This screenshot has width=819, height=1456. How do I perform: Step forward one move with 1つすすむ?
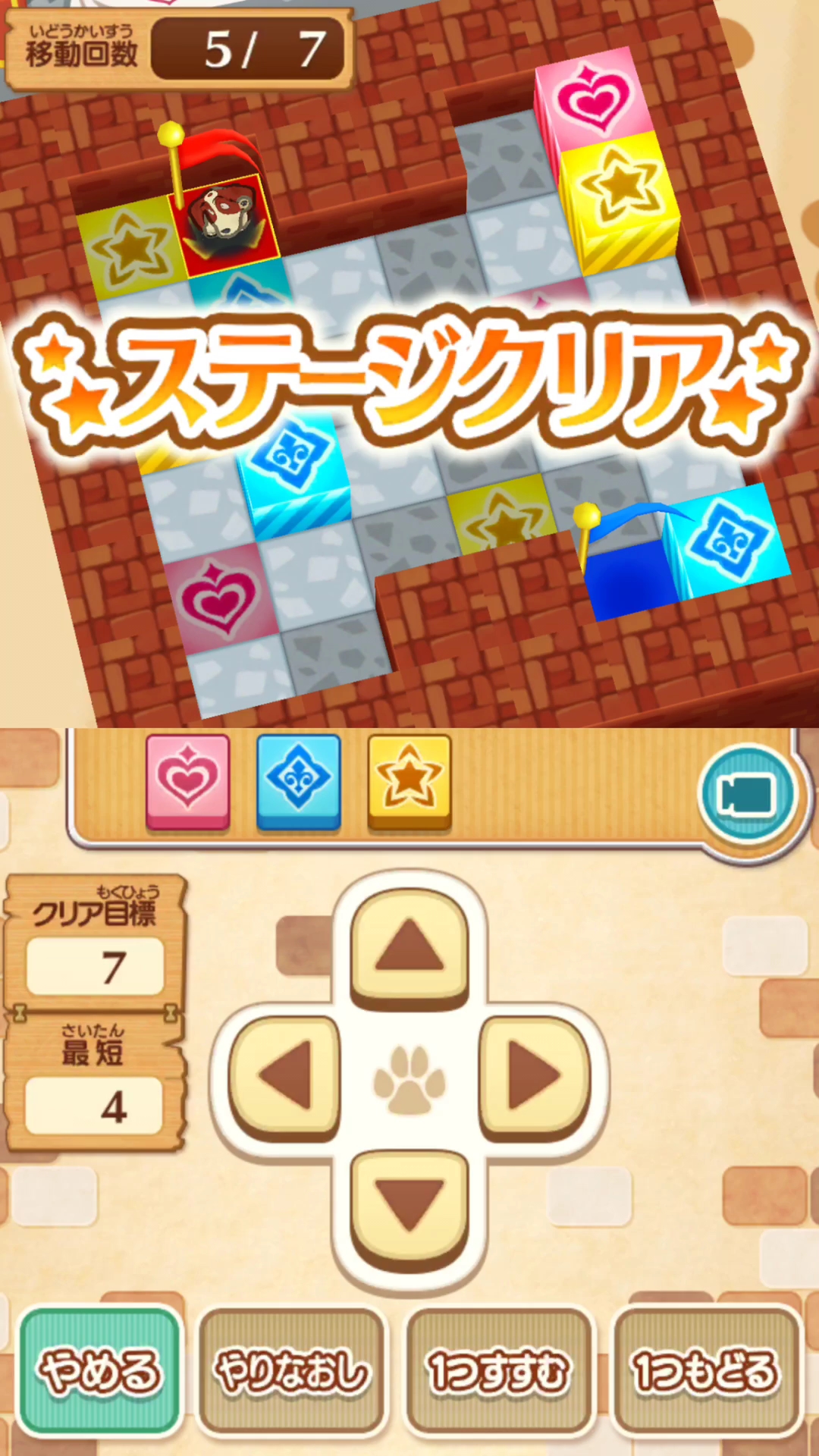(500, 1371)
